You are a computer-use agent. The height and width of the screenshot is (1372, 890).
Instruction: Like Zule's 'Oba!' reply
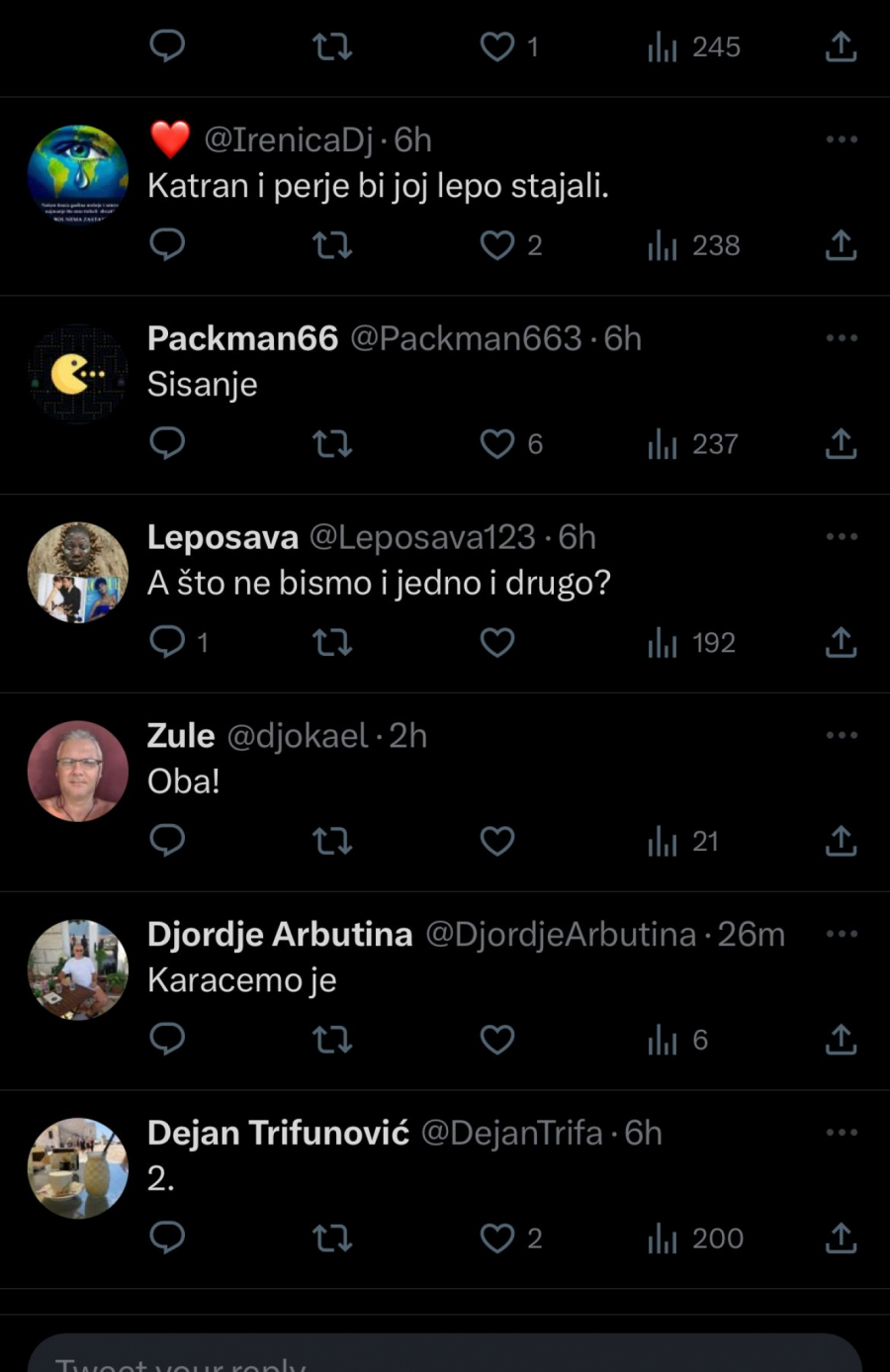click(x=496, y=840)
